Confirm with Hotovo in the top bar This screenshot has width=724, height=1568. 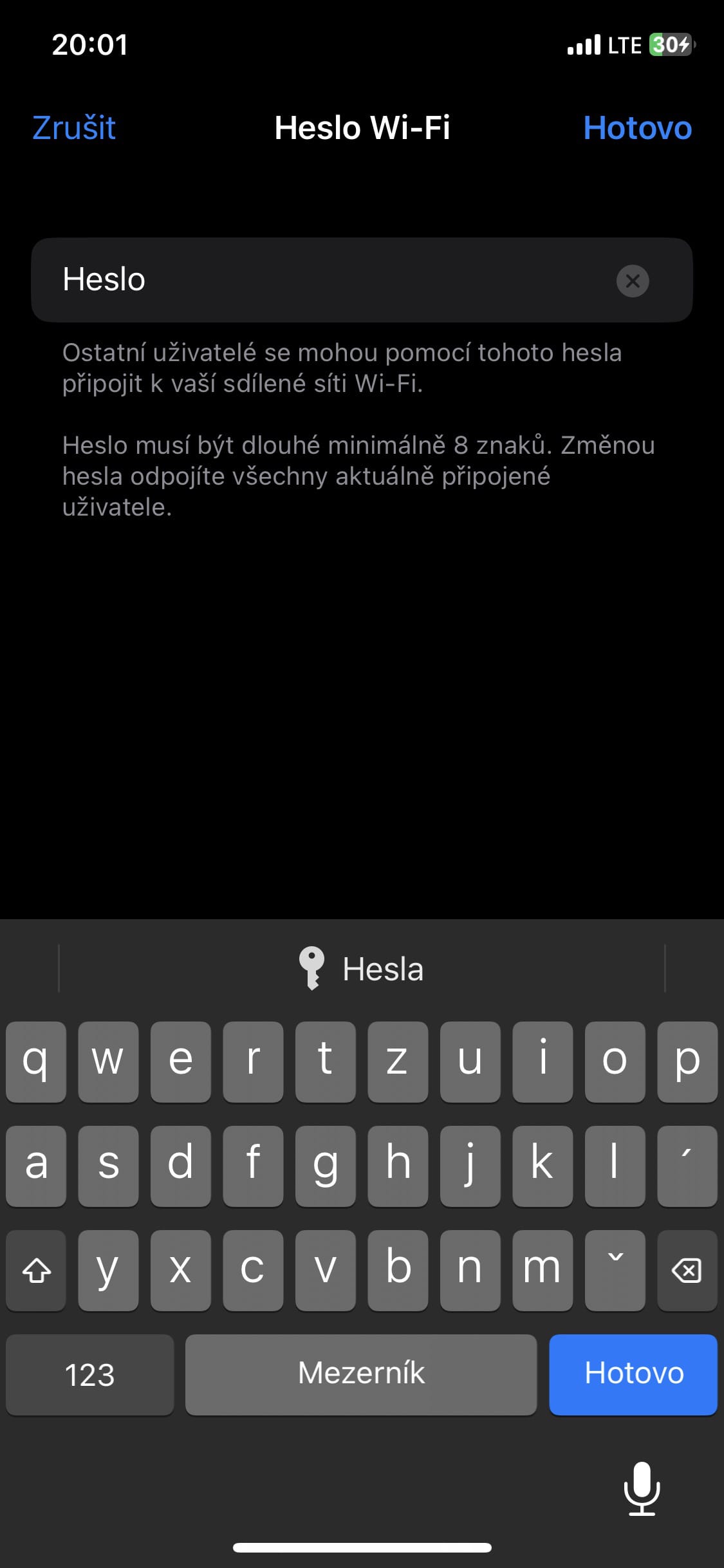click(x=637, y=127)
